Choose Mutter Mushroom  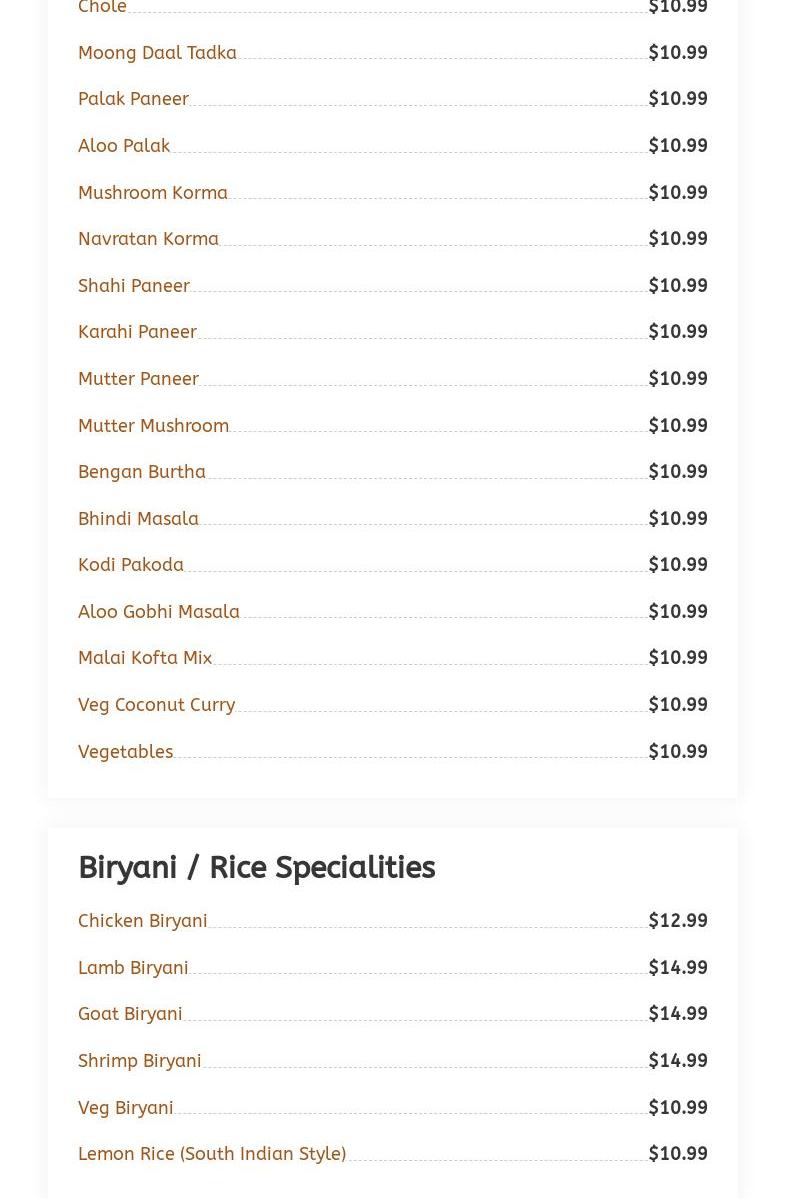coord(153,426)
